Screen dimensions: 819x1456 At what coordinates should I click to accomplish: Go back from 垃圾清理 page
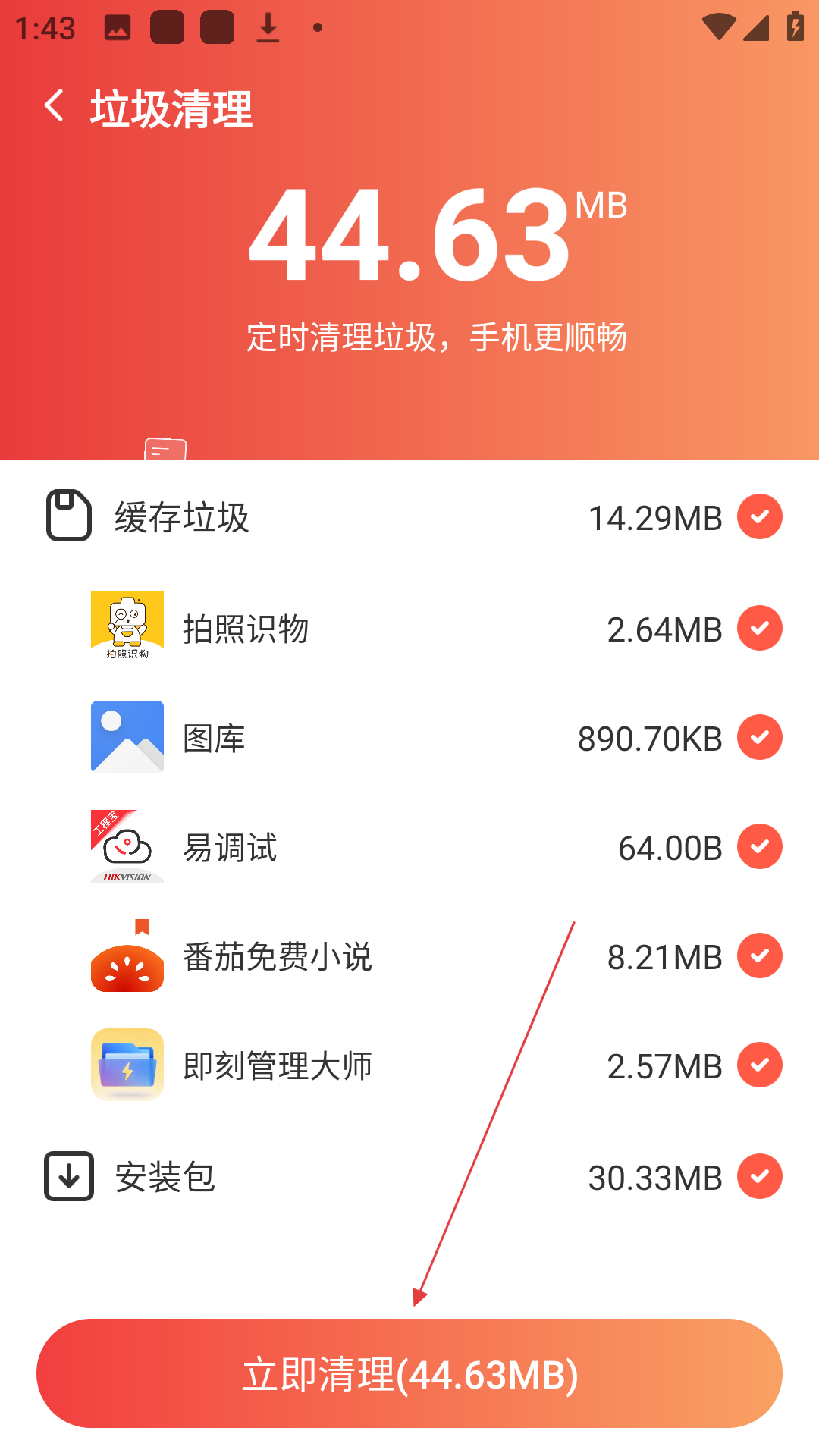[x=55, y=106]
